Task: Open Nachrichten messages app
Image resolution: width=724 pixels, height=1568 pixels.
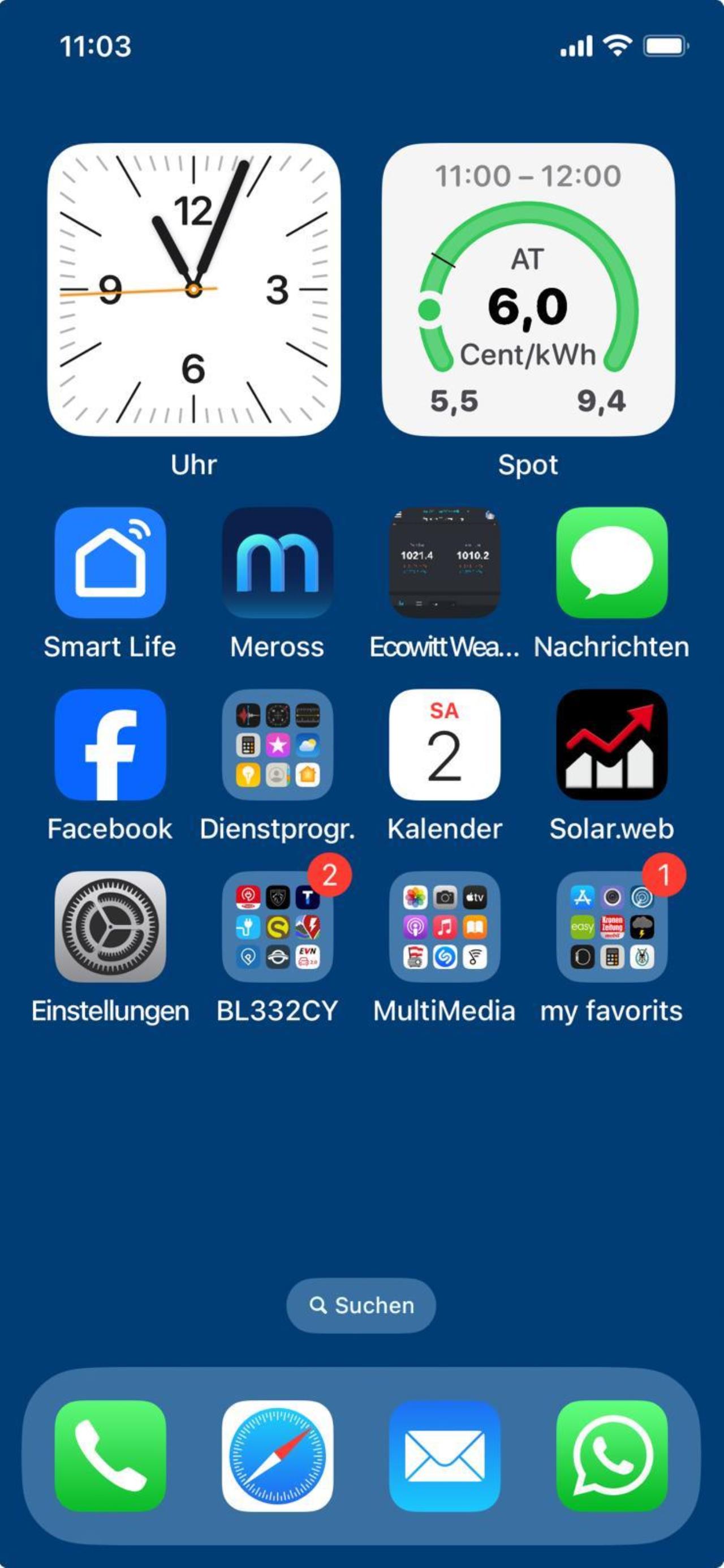Action: pos(612,562)
